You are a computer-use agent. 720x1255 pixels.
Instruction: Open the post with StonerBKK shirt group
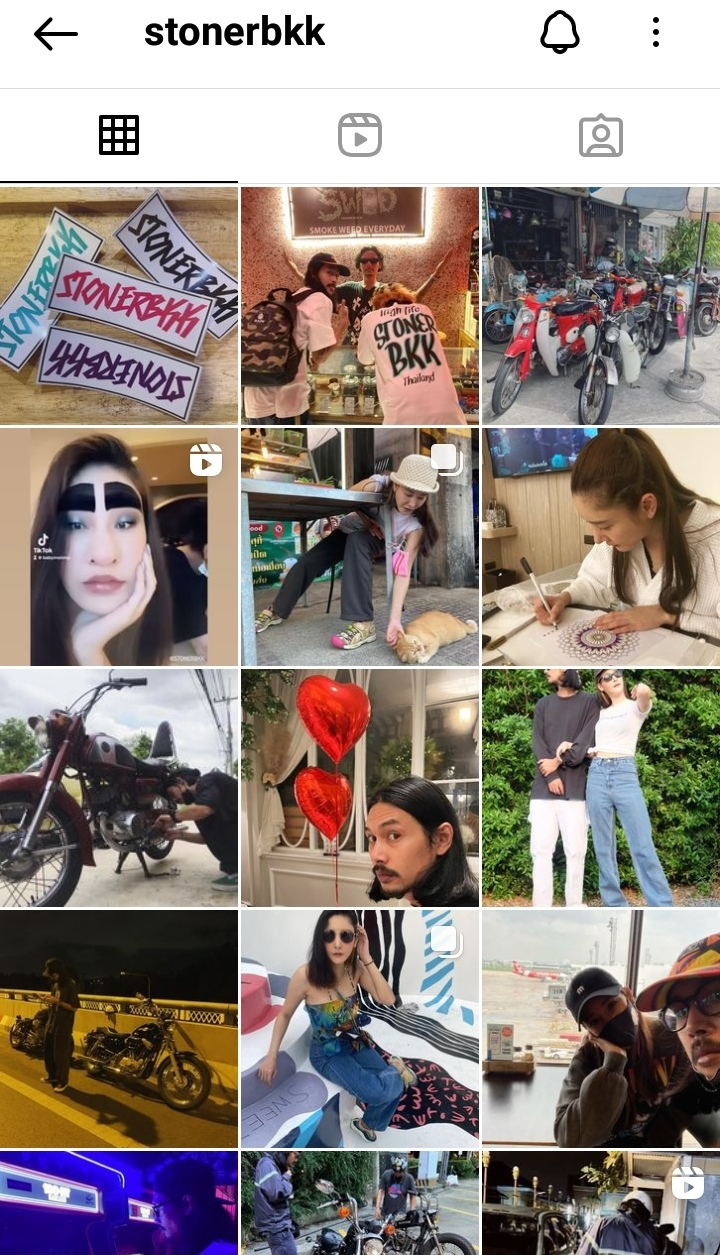[x=360, y=305]
